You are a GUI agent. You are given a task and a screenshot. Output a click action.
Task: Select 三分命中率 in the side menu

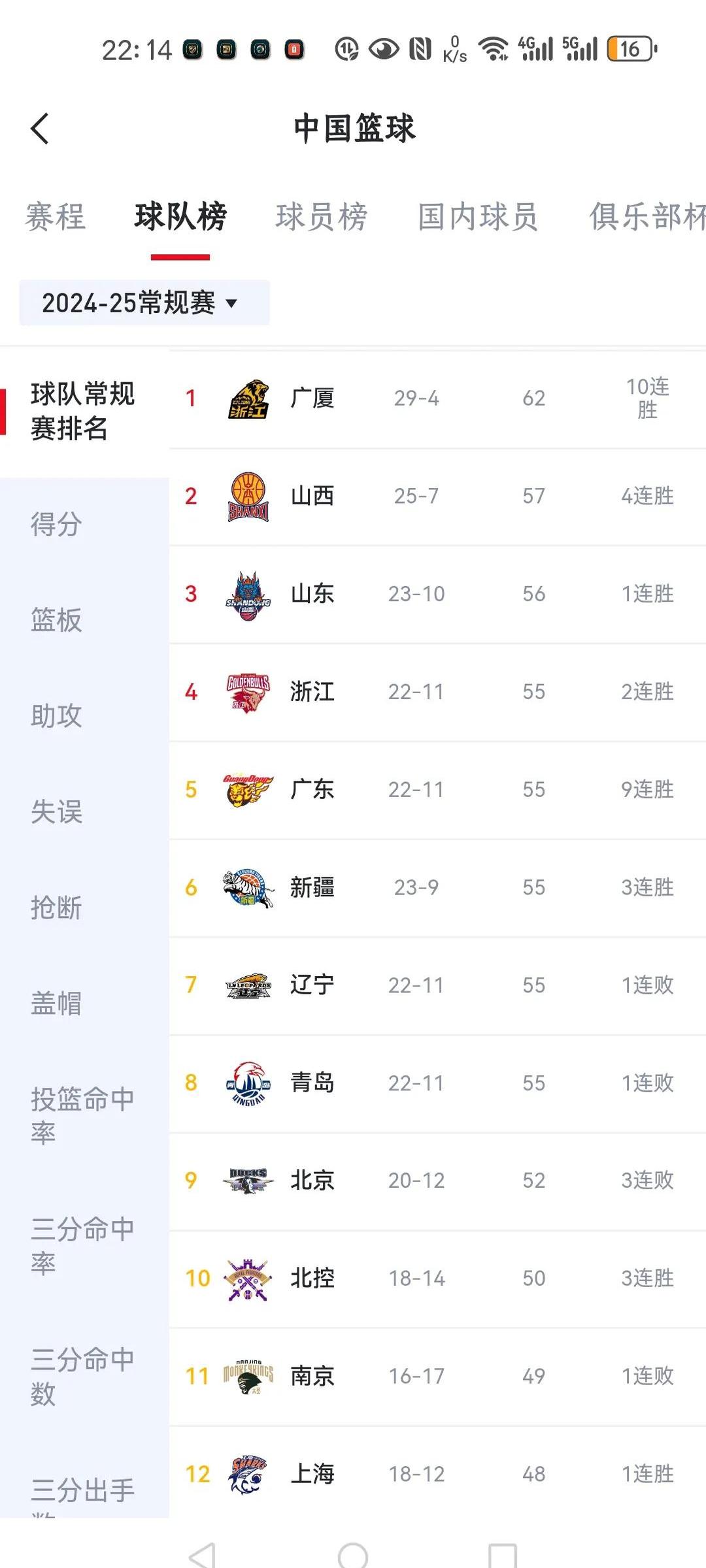tap(82, 1246)
